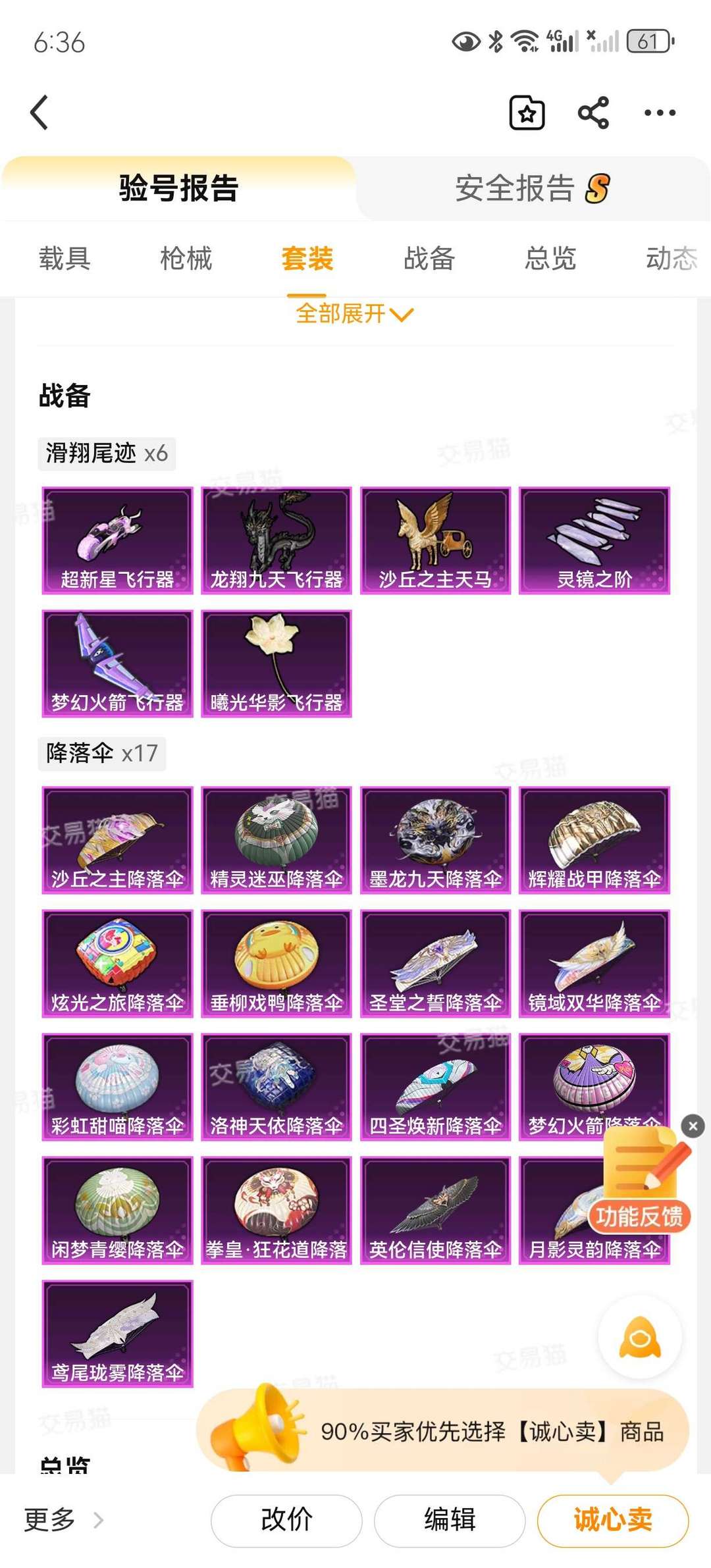Dismiss the 功能反馈 popup with its X
The height and width of the screenshot is (1568, 711).
point(693,1126)
